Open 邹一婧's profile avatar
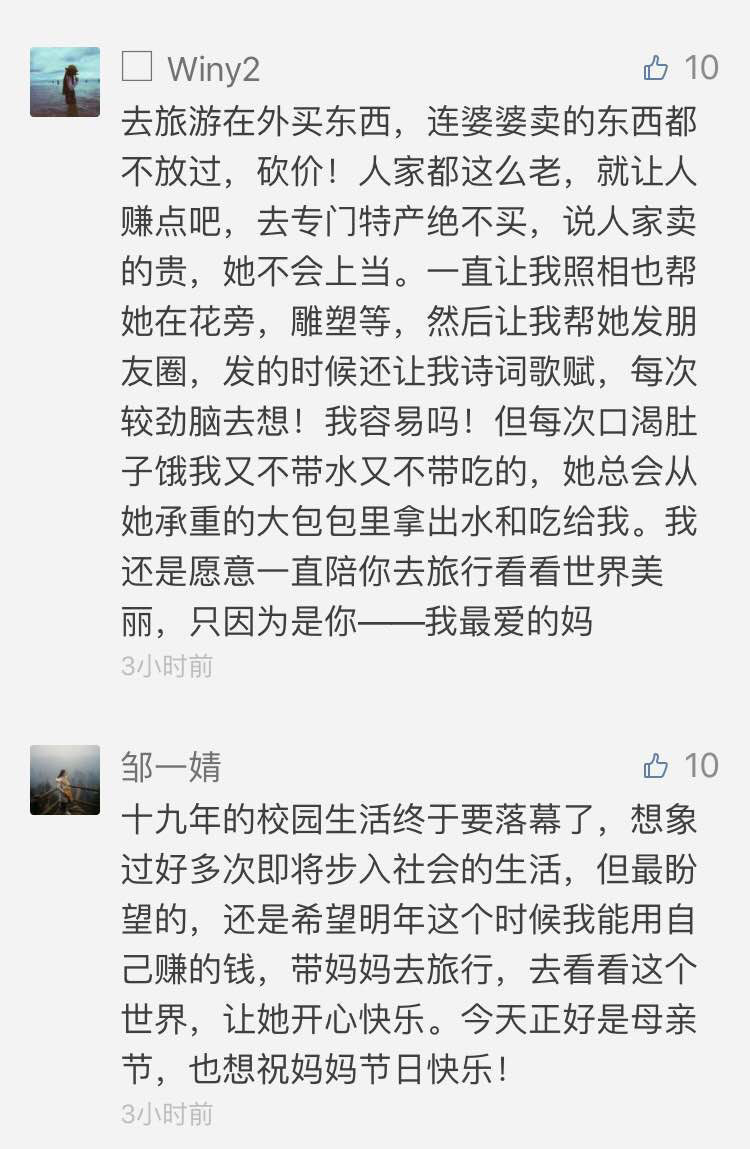Image resolution: width=750 pixels, height=1149 pixels. click(65, 779)
